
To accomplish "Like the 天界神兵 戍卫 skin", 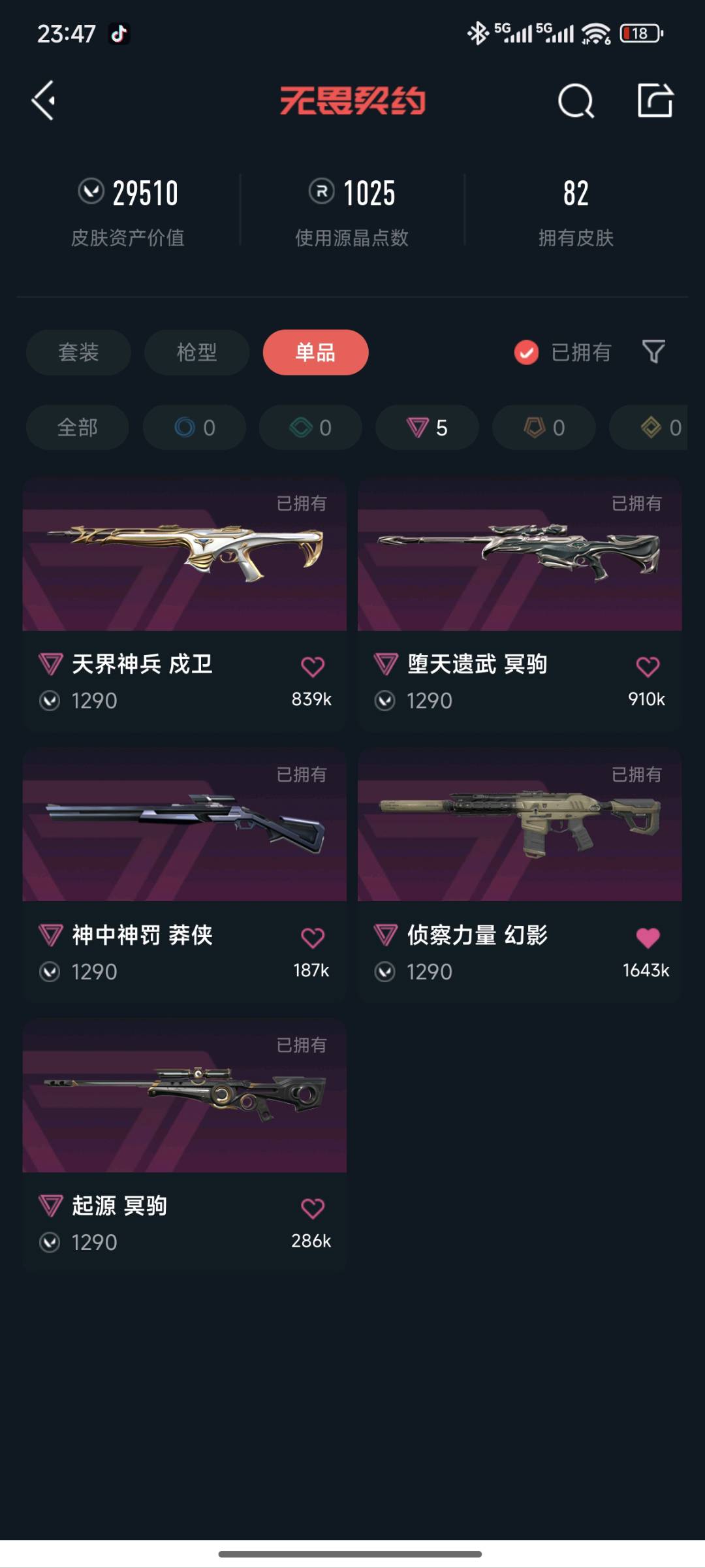I will click(x=312, y=666).
